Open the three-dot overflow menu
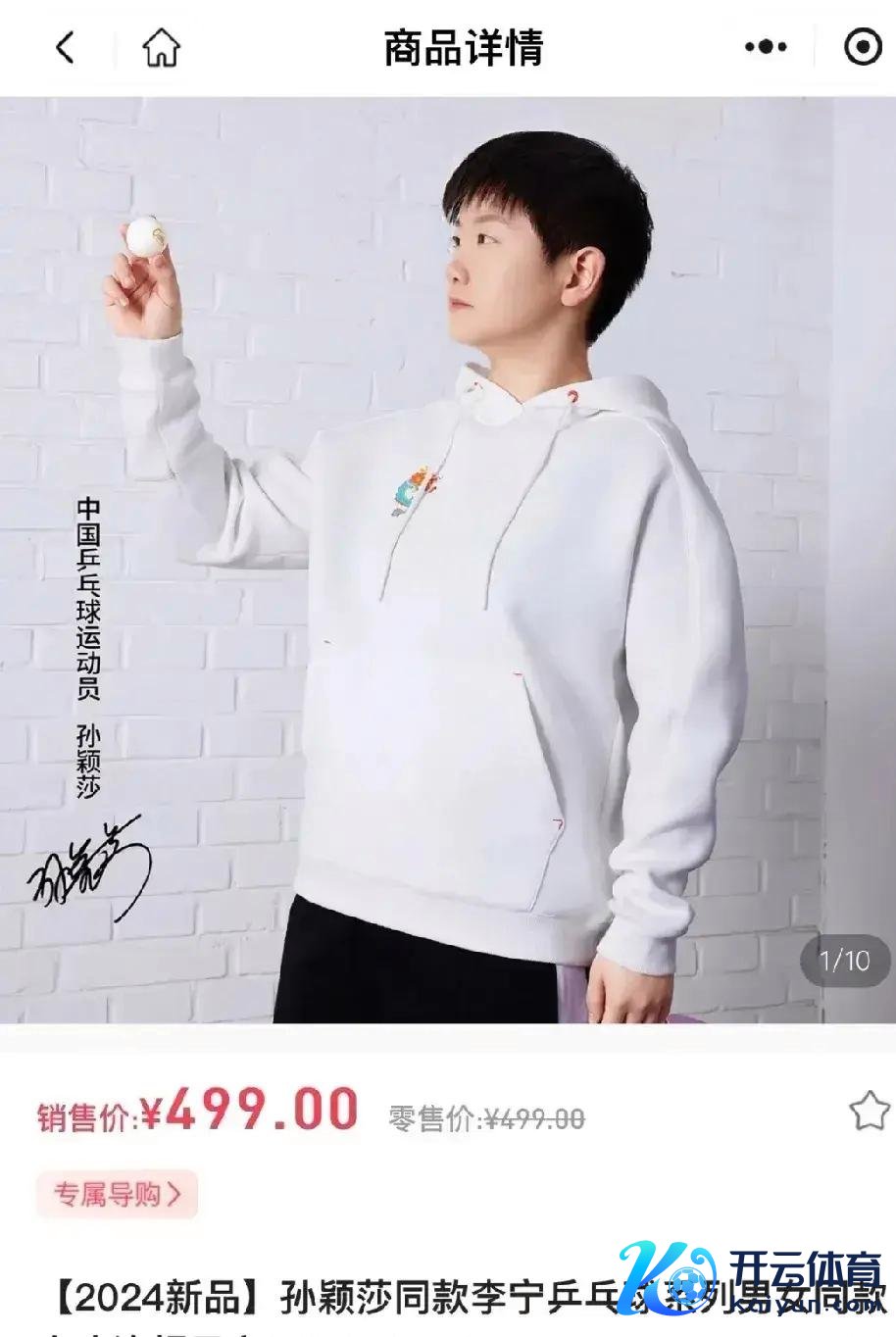896x1337 pixels. [x=766, y=47]
